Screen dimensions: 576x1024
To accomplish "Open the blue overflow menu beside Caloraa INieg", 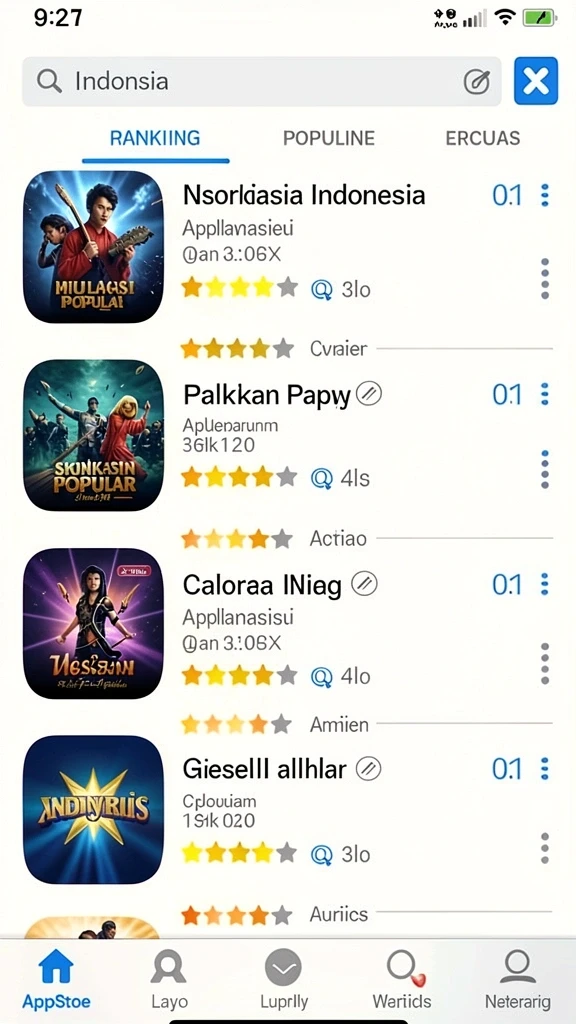I will pos(545,584).
